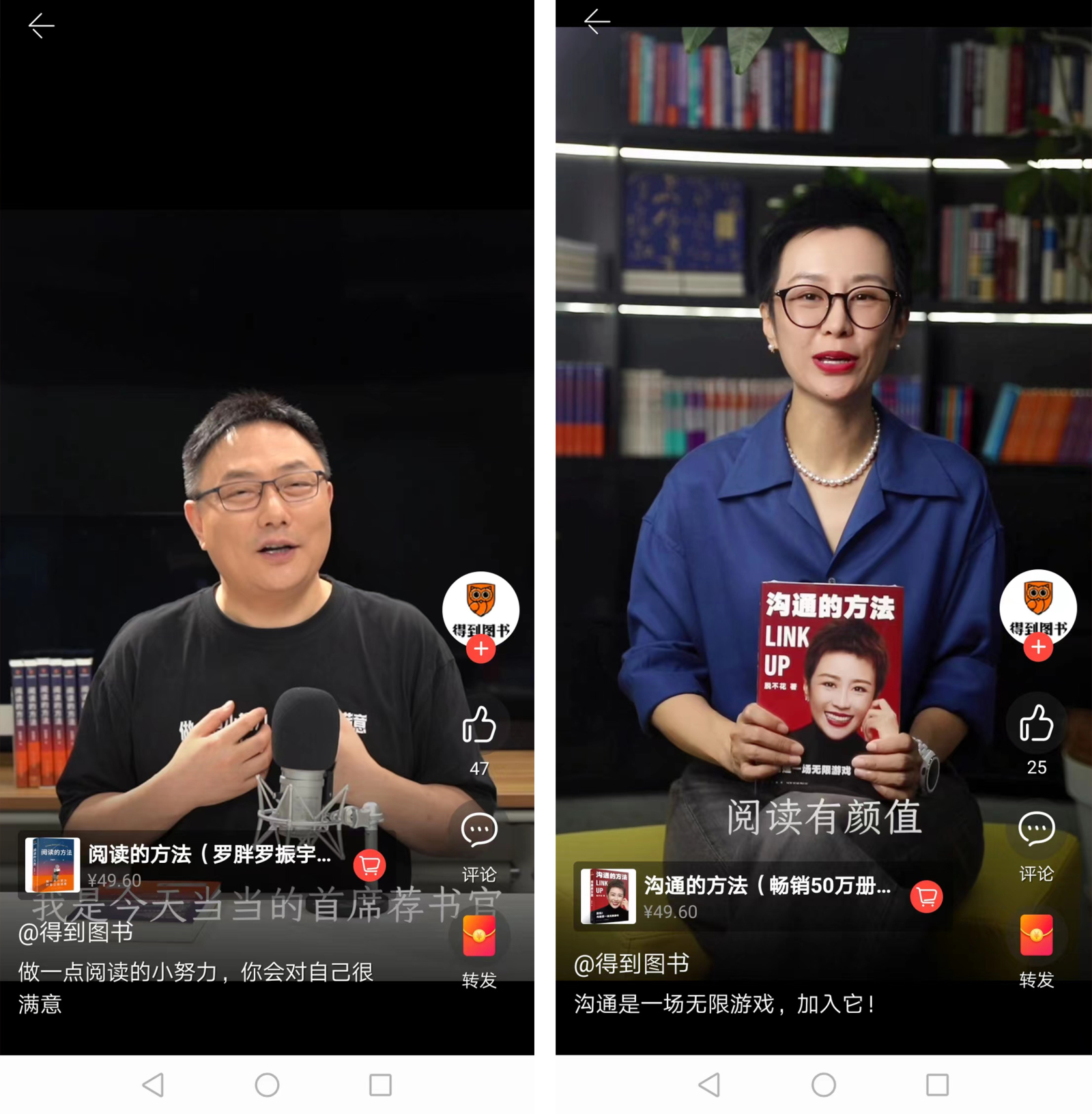Screen dimensions: 1092x1114
Task: Share the 沟通的方法 video via 转发
Action: click(1036, 937)
